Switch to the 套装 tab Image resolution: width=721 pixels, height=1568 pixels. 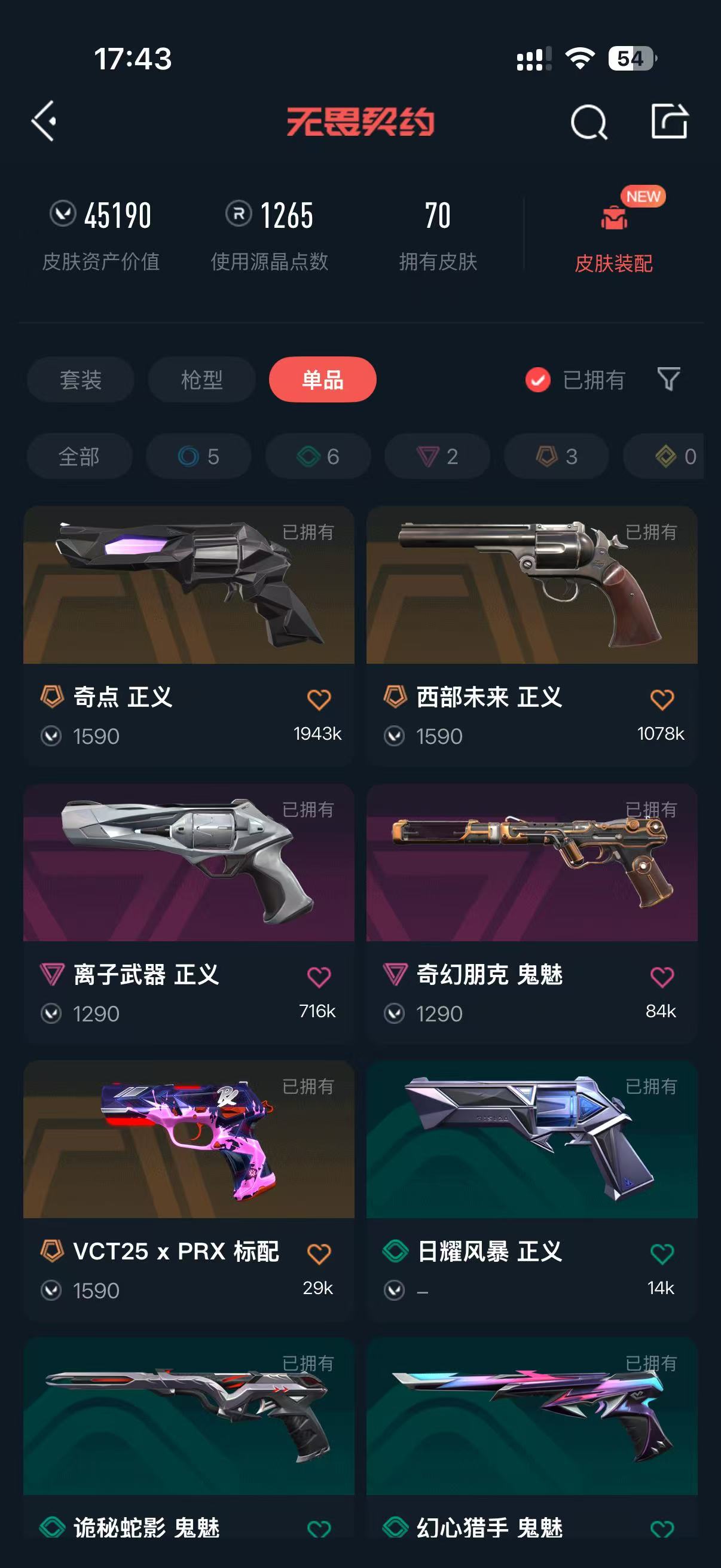pyautogui.click(x=80, y=380)
